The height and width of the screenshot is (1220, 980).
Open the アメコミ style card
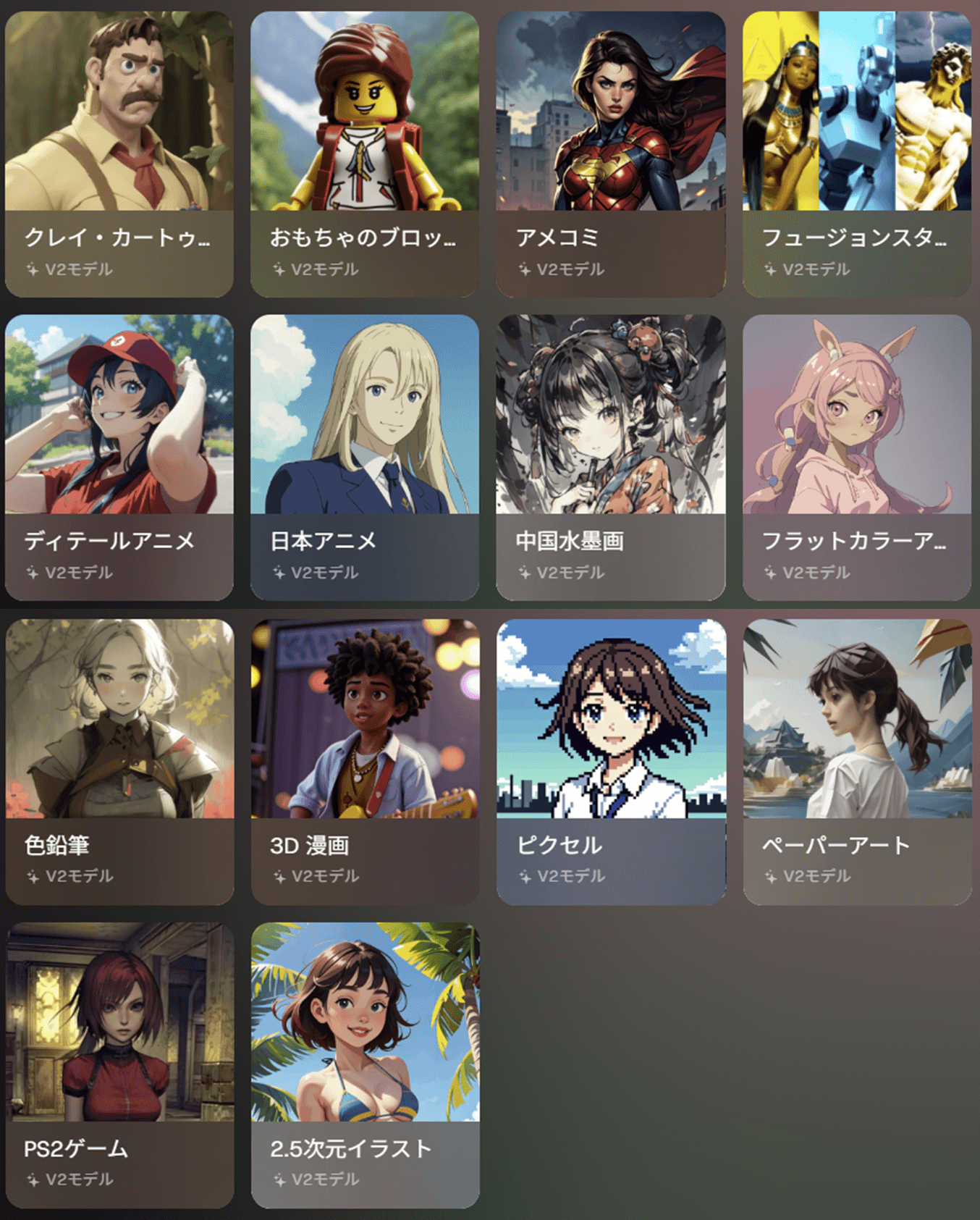(610, 153)
